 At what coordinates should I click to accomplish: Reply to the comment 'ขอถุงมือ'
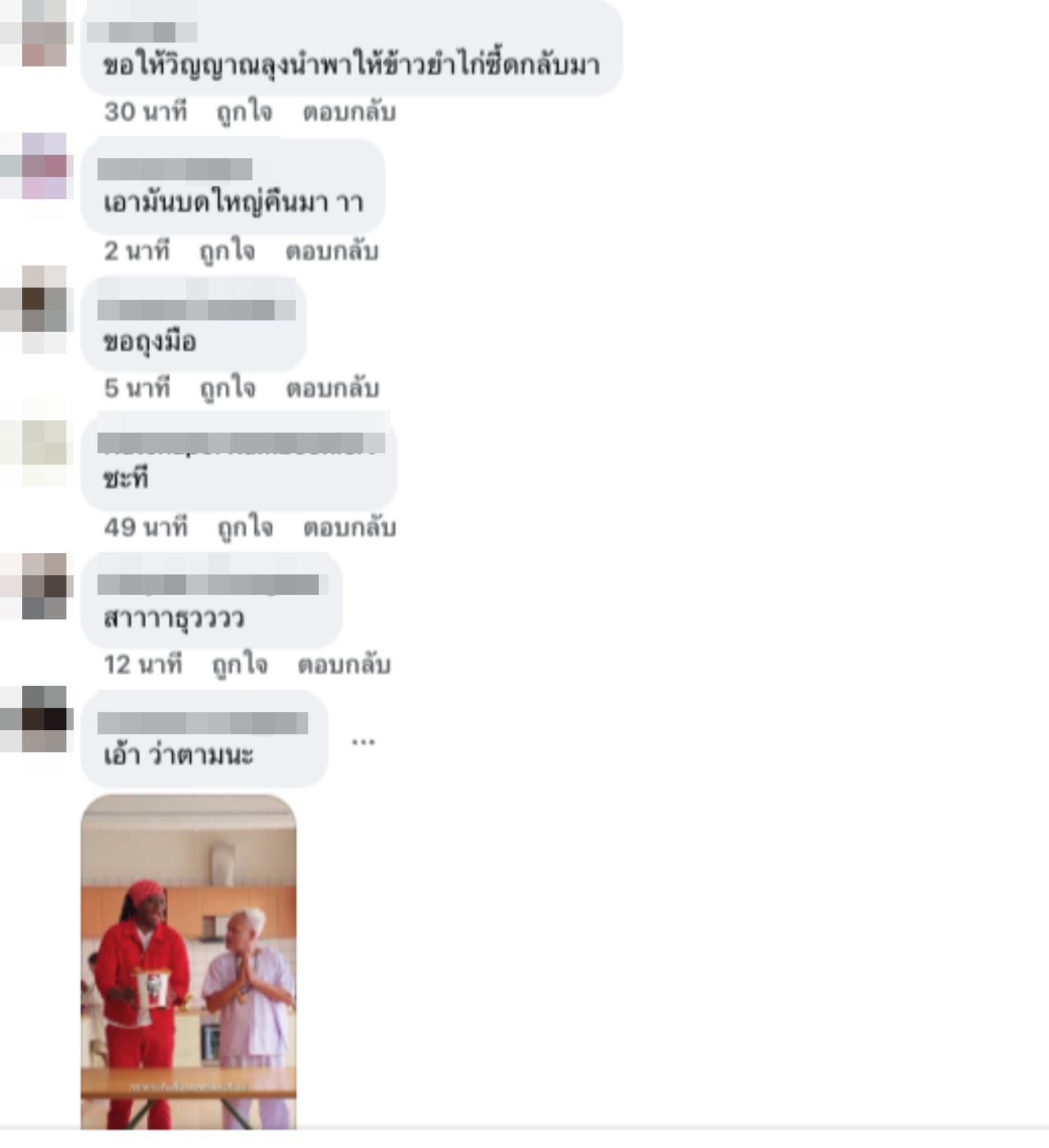[332, 388]
